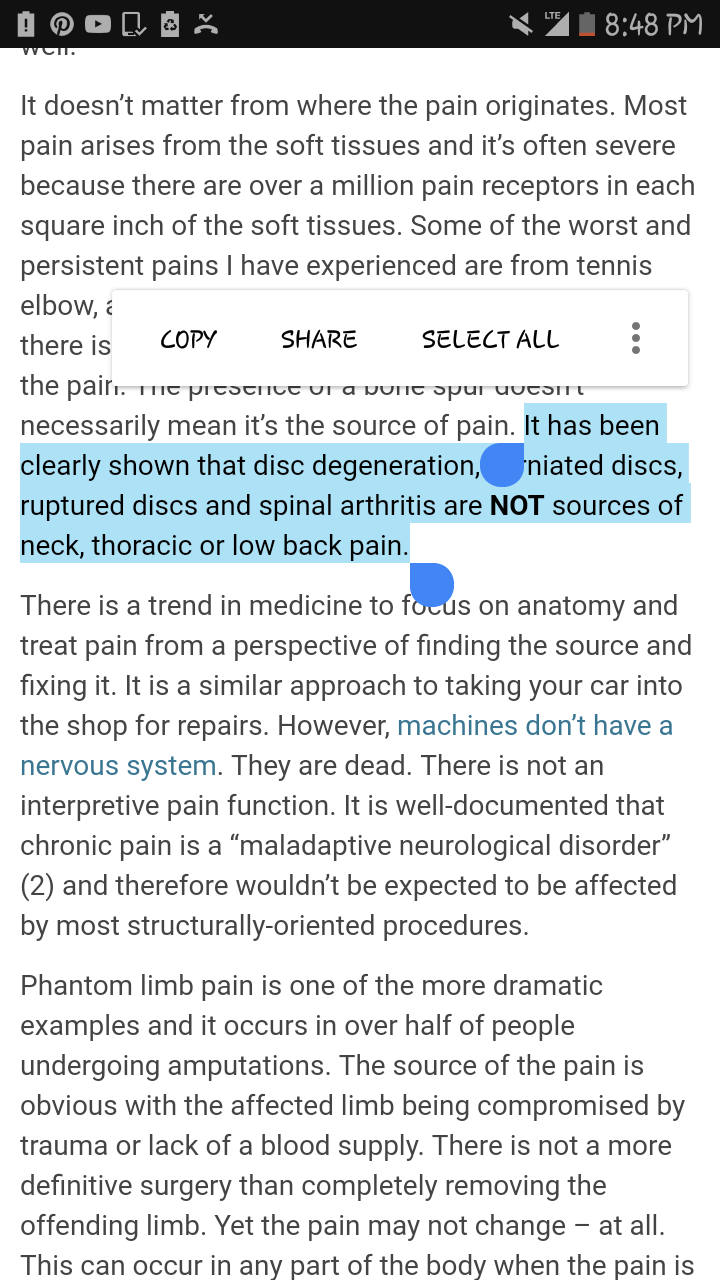Screen dimensions: 720x1280
Task: Choose Select All in the text menu
Action: [x=490, y=339]
